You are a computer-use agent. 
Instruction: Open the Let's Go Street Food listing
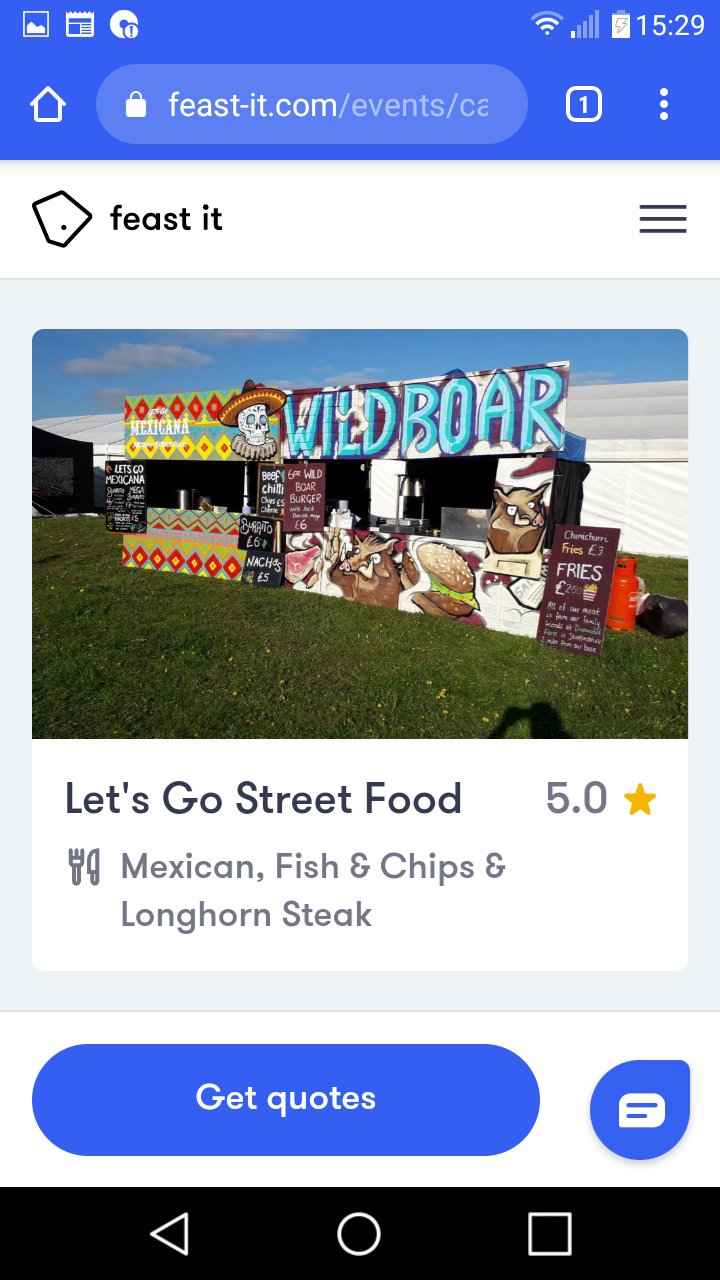coord(263,798)
